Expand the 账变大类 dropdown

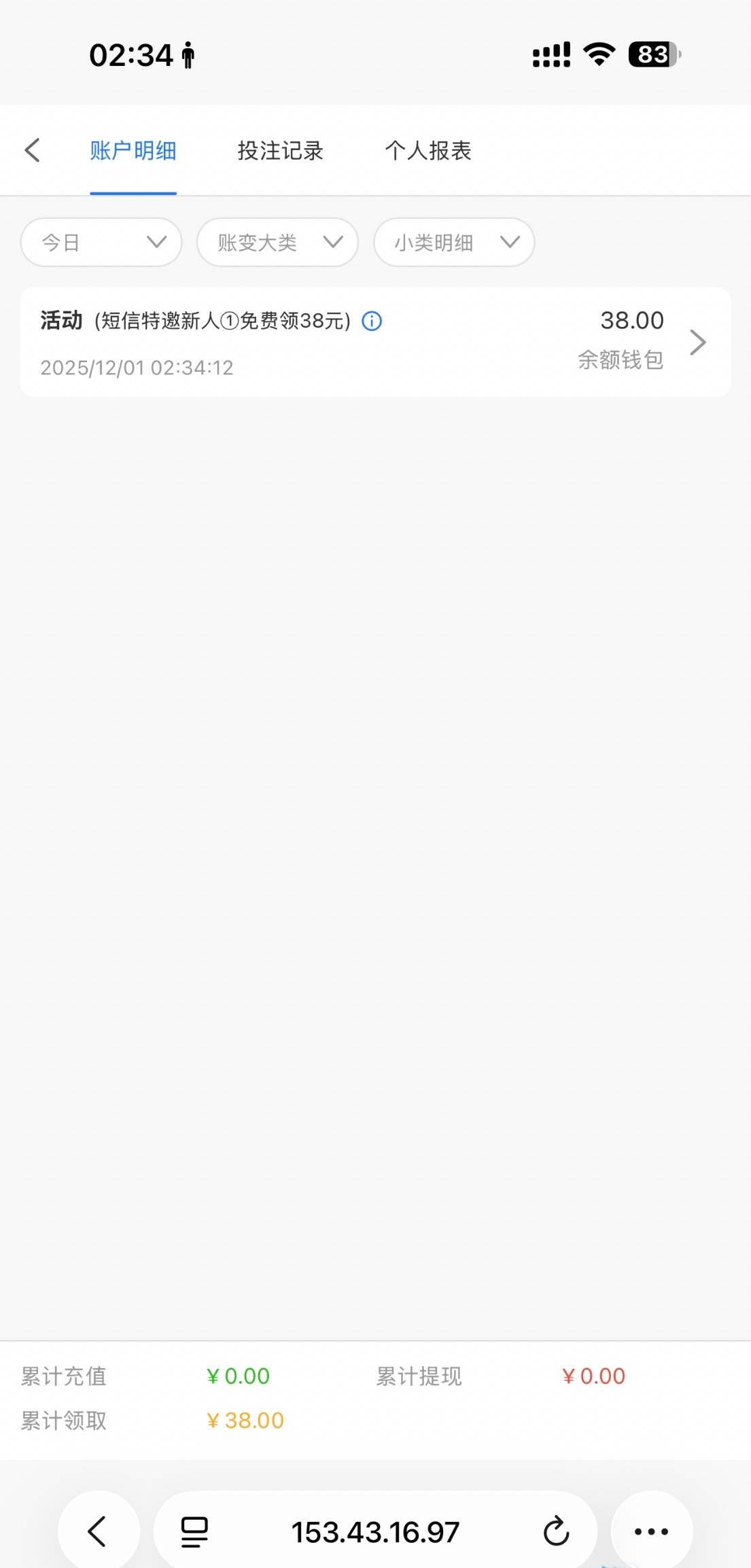(277, 242)
